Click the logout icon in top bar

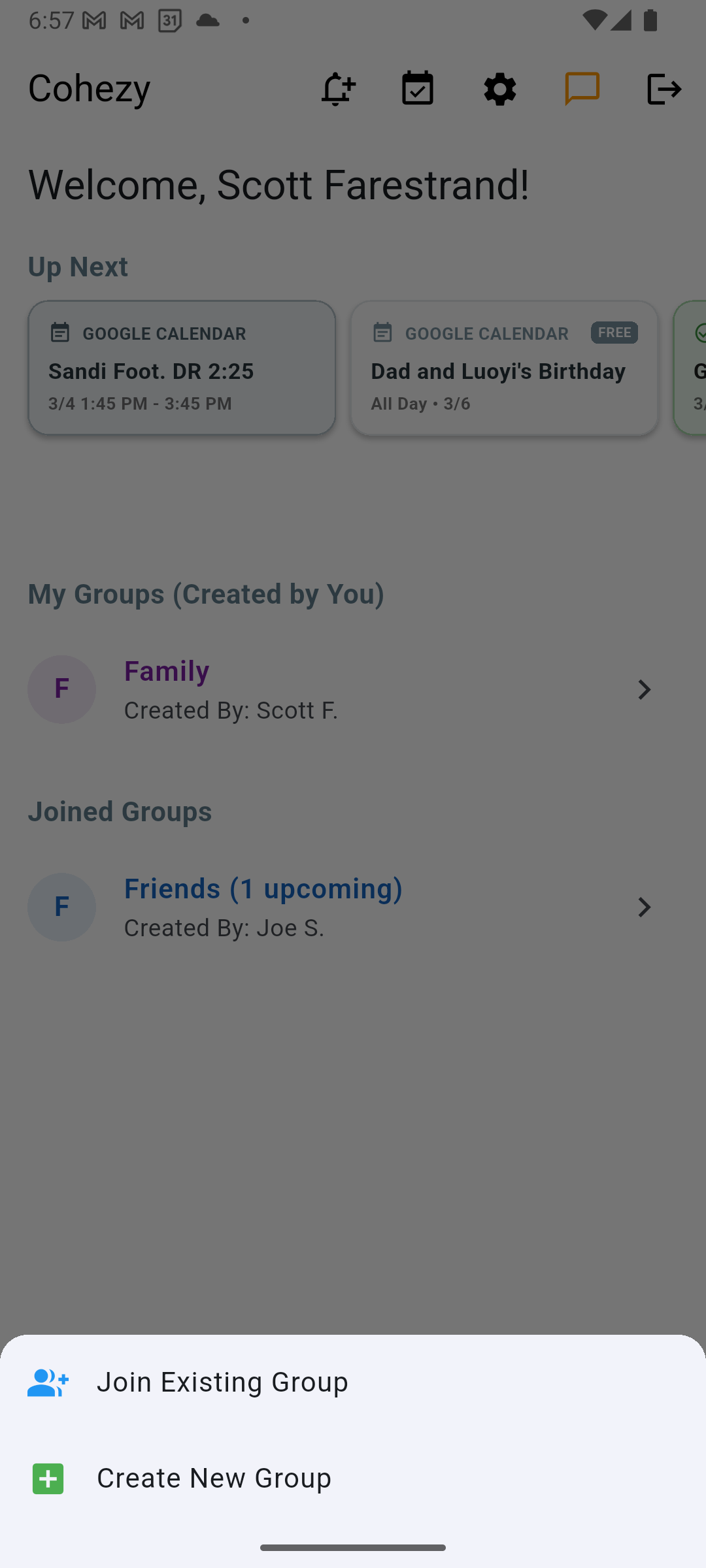coord(664,88)
